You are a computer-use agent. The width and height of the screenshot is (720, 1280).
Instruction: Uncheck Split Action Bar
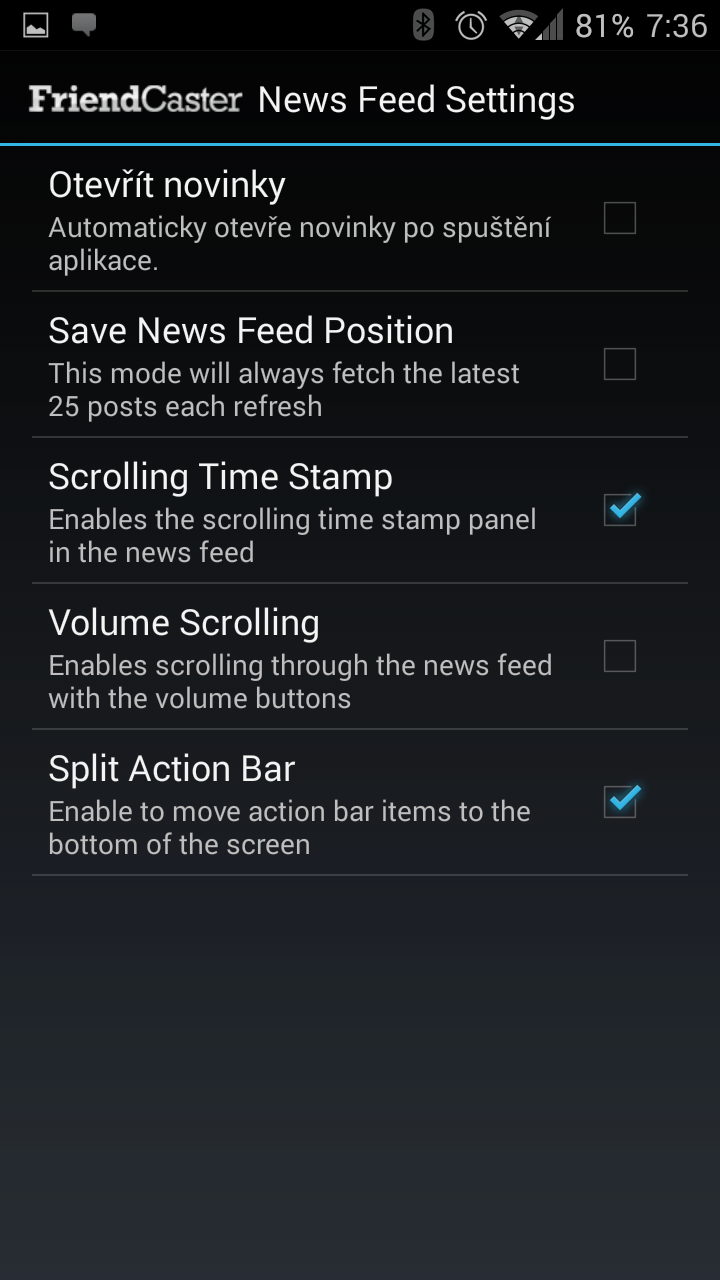[620, 802]
